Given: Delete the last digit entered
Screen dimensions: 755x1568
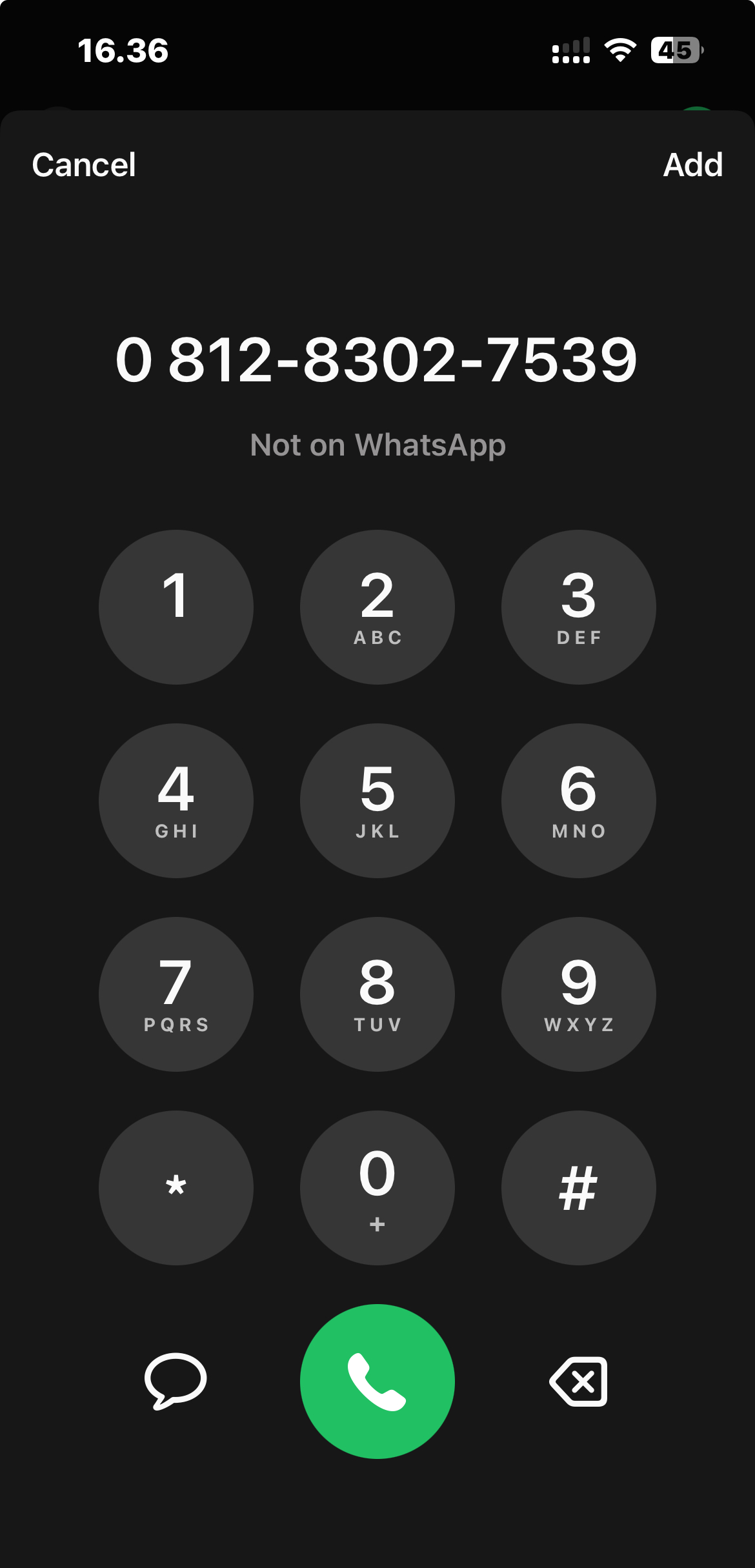Looking at the screenshot, I should pos(578,1381).
